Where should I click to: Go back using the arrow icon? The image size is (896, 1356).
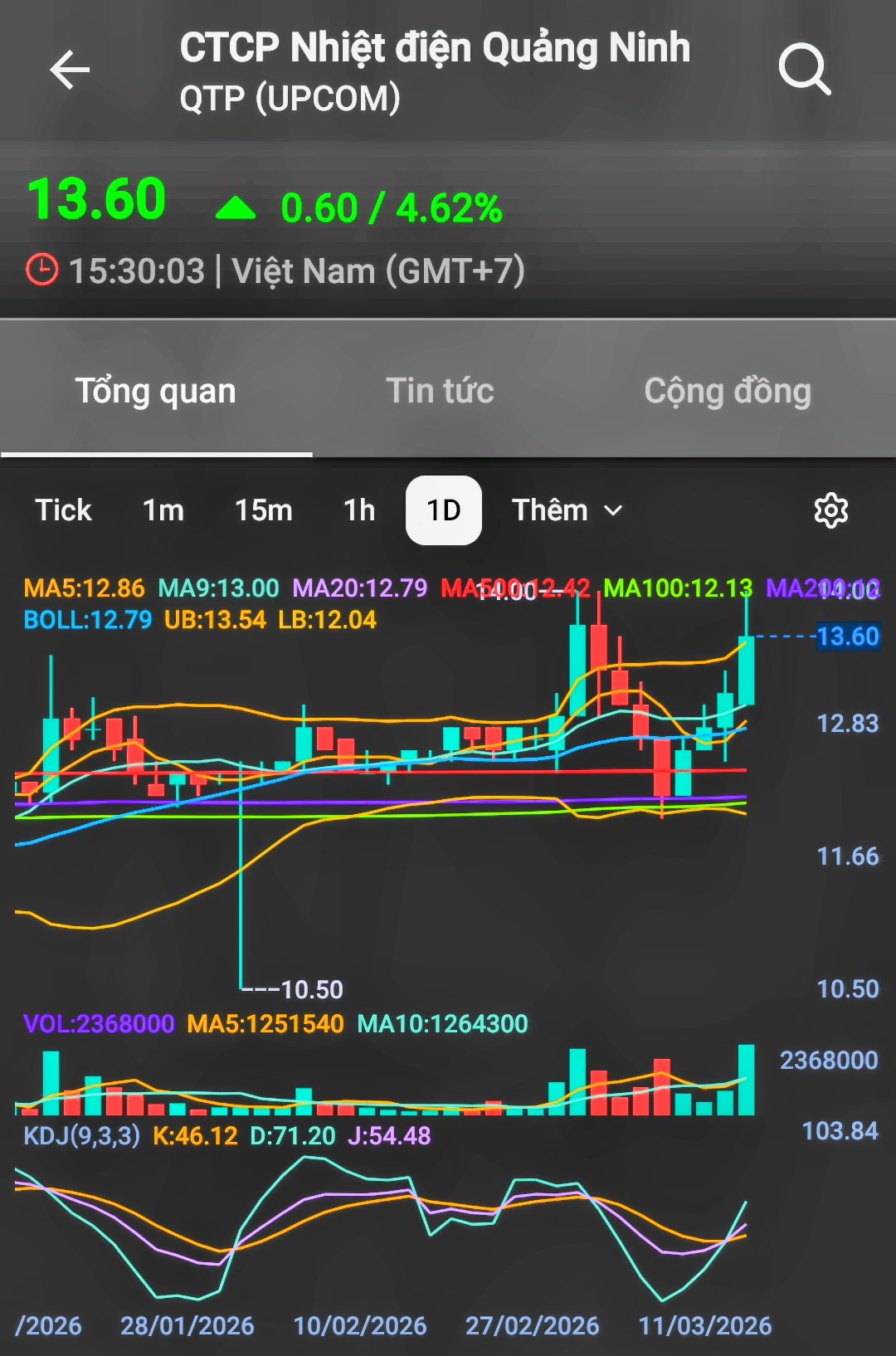click(70, 70)
